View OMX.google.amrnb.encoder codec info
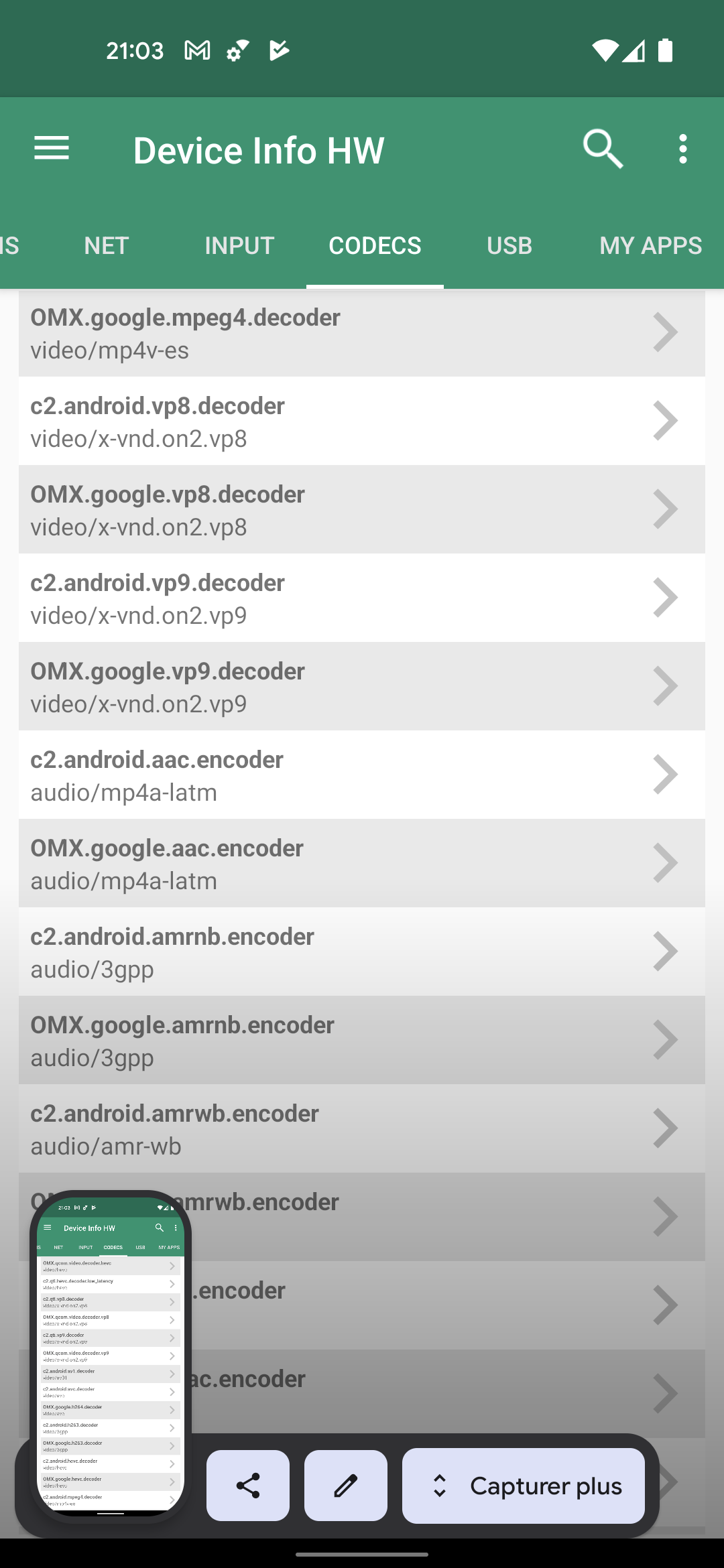The image size is (724, 1568). [361, 1041]
